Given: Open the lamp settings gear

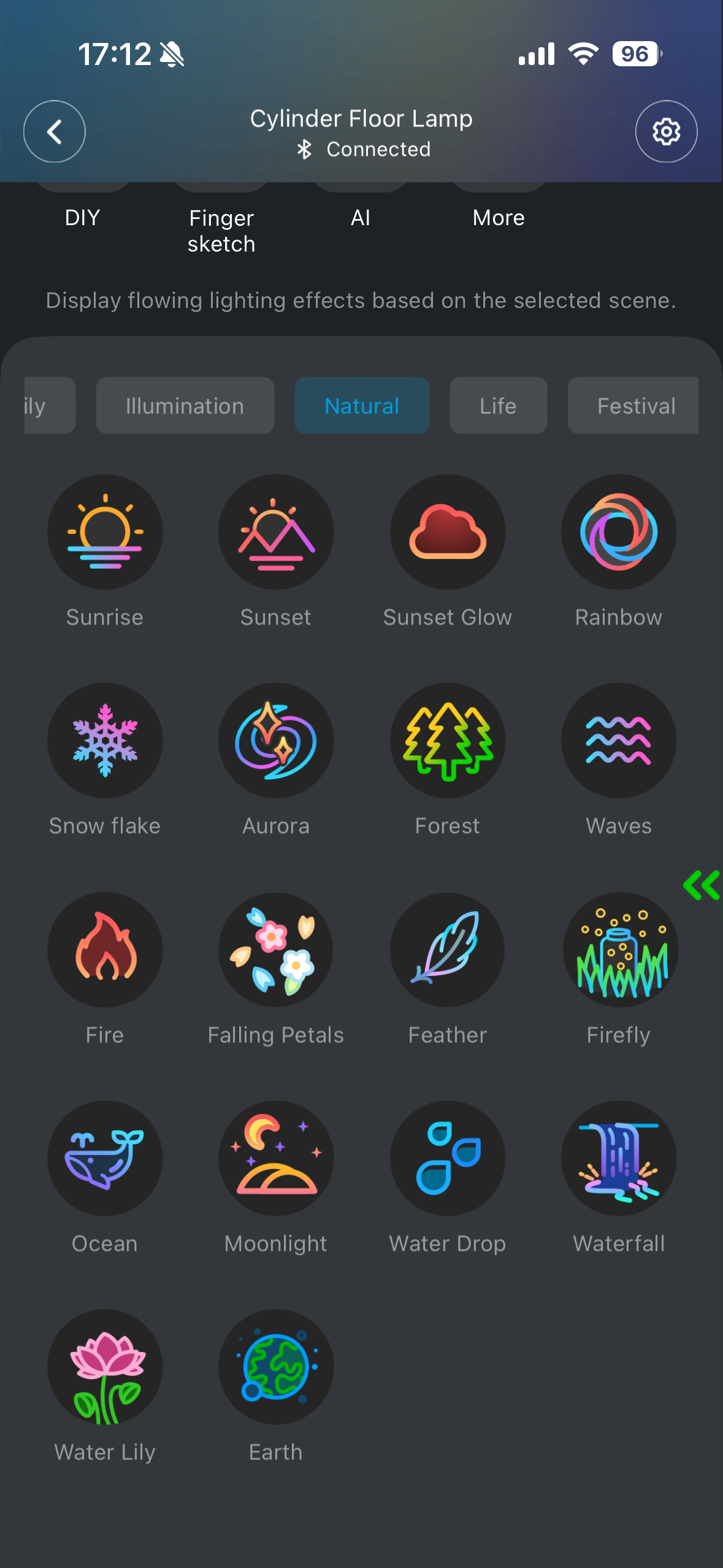Looking at the screenshot, I should point(666,131).
